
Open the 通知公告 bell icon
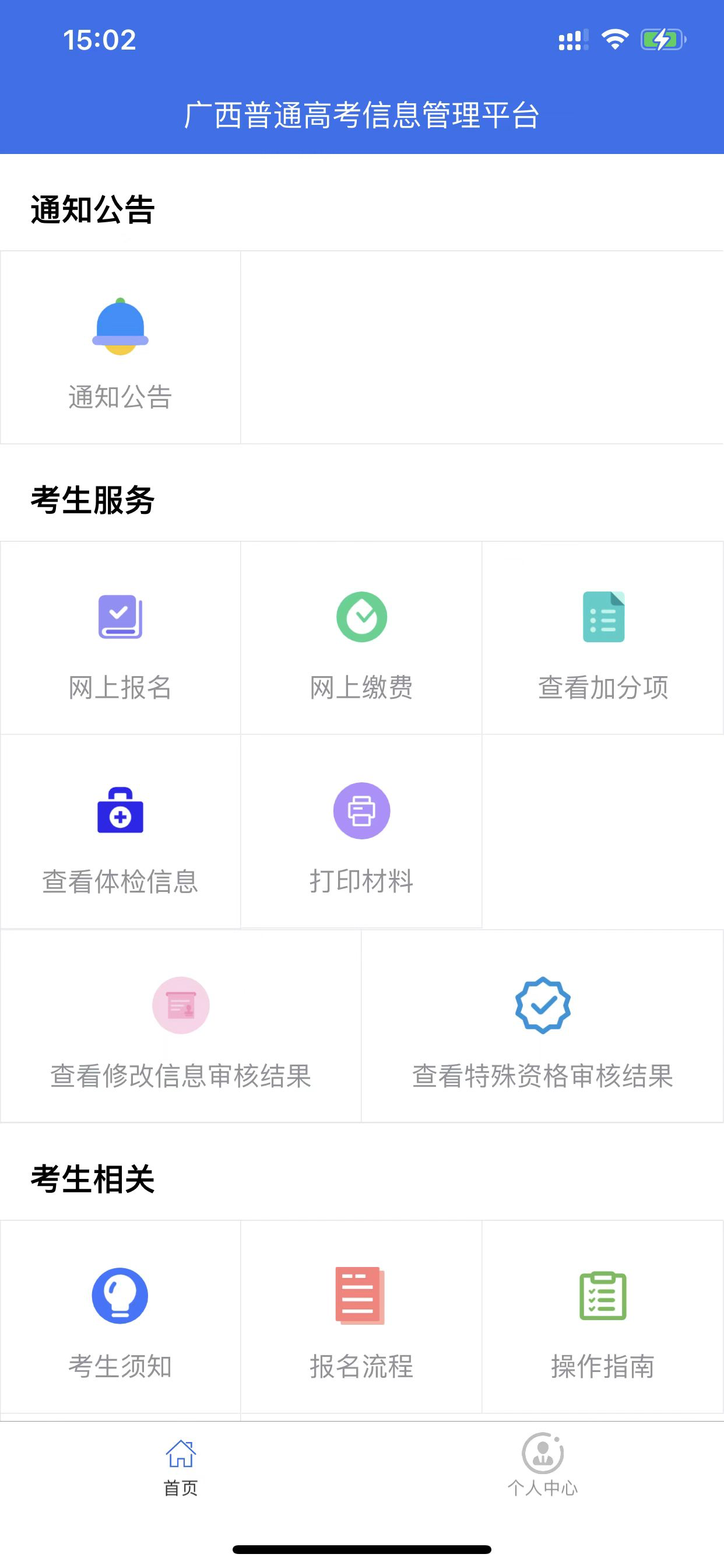click(120, 326)
